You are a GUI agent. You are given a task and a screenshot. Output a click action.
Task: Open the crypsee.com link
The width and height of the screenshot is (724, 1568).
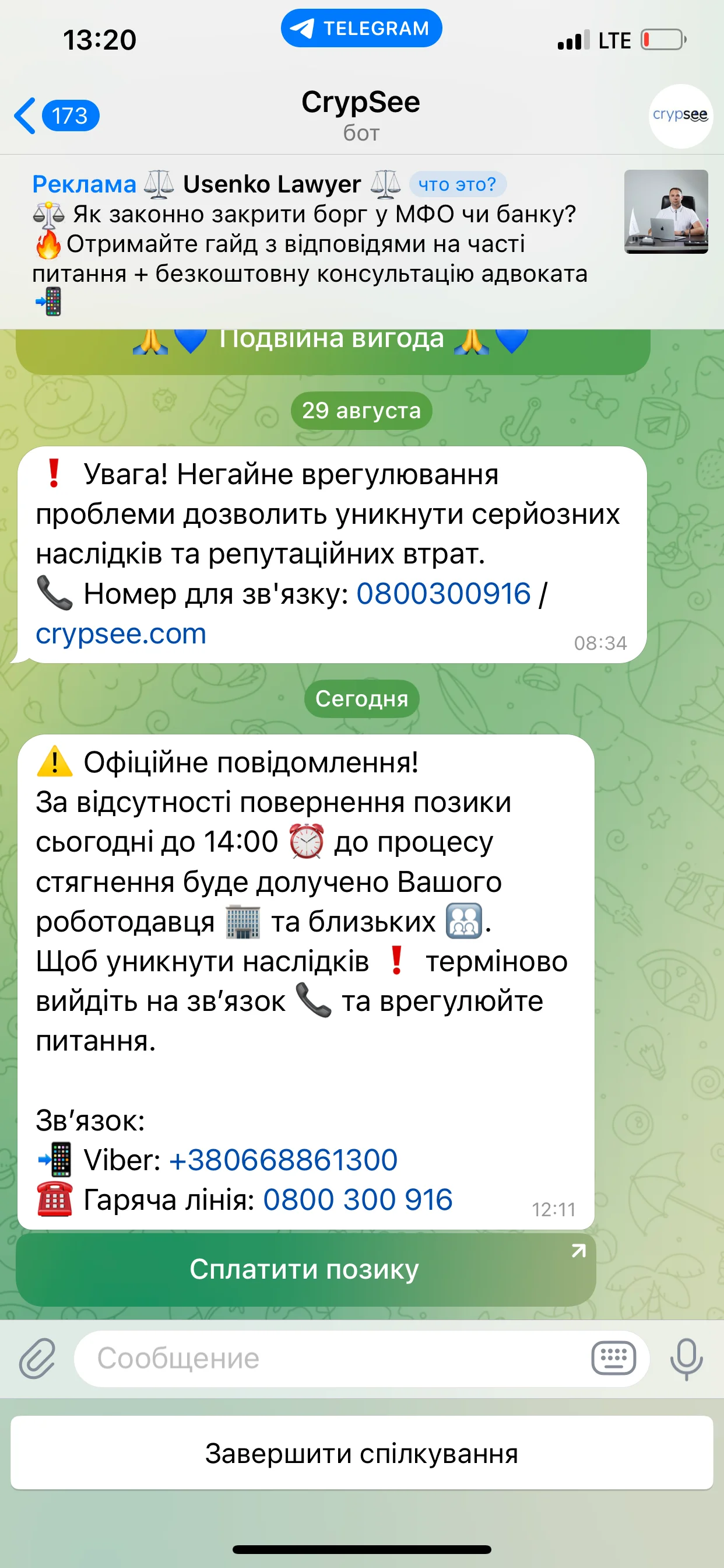(x=121, y=634)
